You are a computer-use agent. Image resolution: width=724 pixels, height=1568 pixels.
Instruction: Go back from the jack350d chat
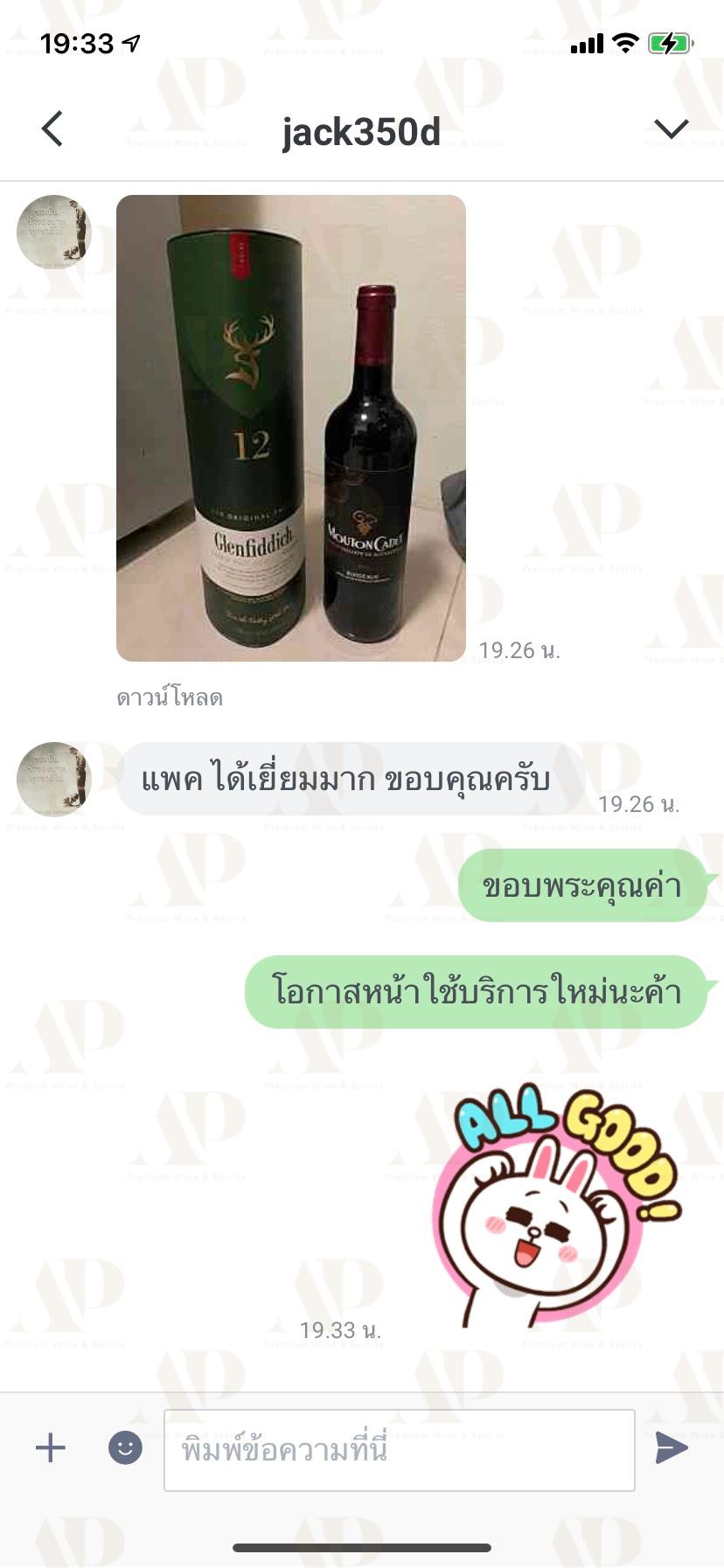click(52, 129)
